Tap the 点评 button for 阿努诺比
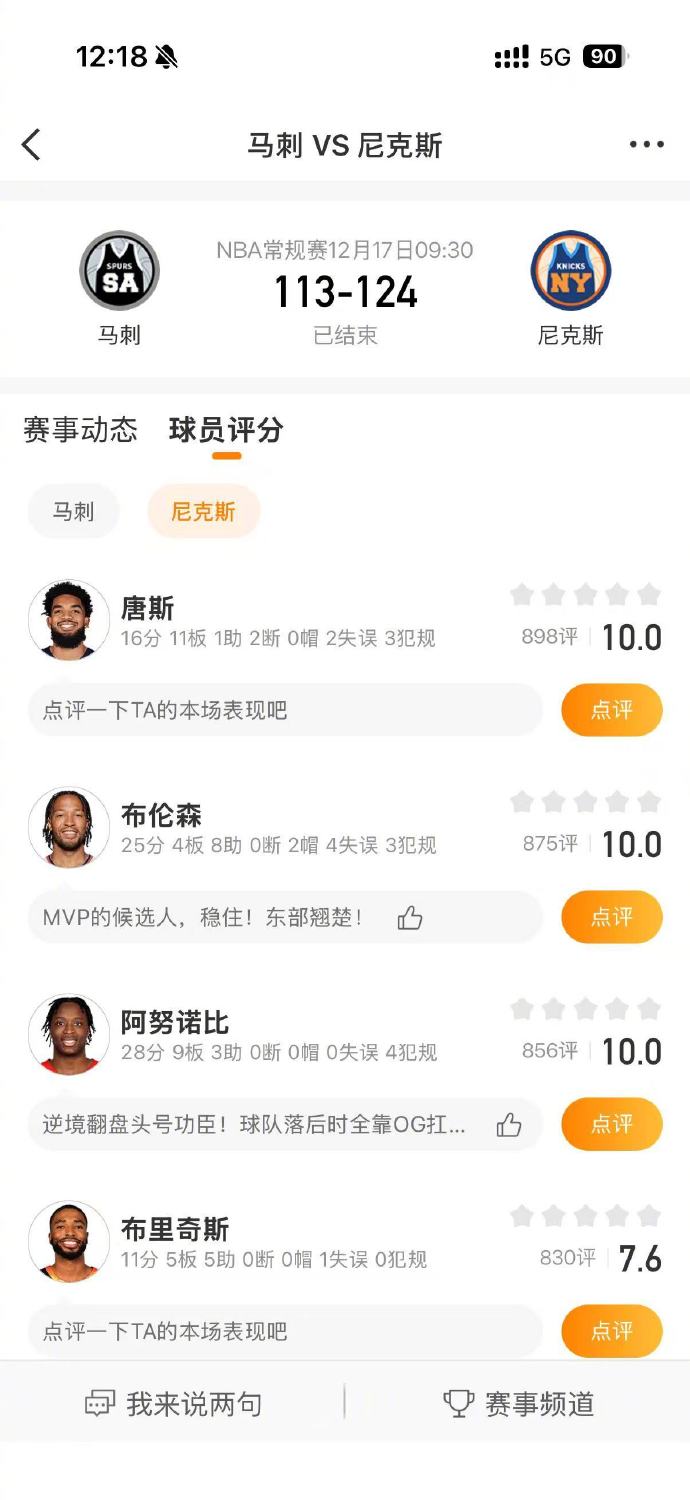This screenshot has width=690, height=1500. click(611, 1124)
